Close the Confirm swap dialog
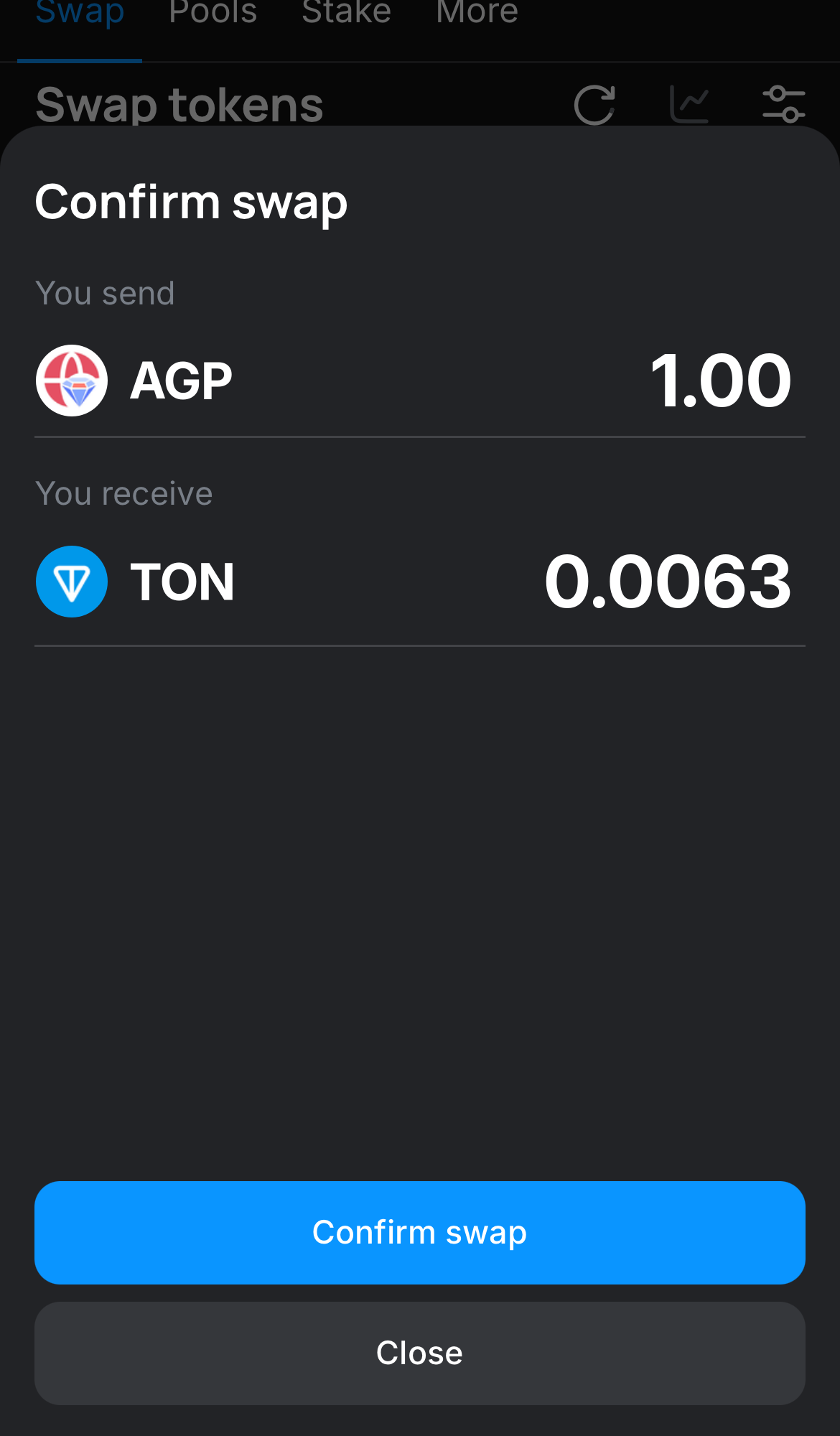The image size is (840, 1436). point(419,1353)
